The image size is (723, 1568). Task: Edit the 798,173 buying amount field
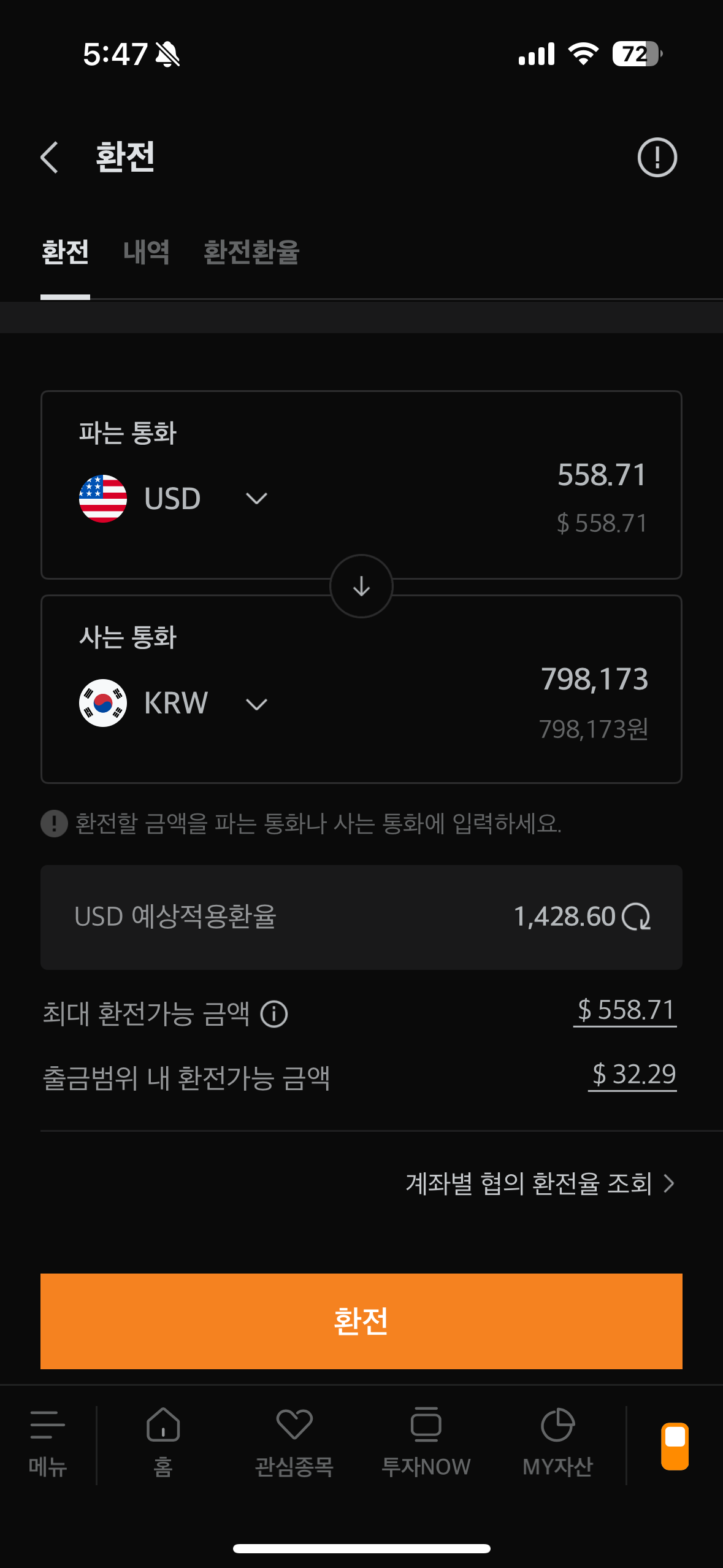pos(594,680)
